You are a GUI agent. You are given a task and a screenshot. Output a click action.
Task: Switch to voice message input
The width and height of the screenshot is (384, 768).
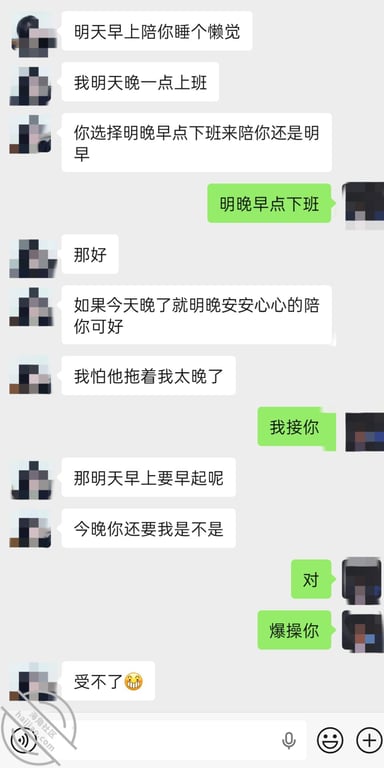pyautogui.click(x=23, y=740)
